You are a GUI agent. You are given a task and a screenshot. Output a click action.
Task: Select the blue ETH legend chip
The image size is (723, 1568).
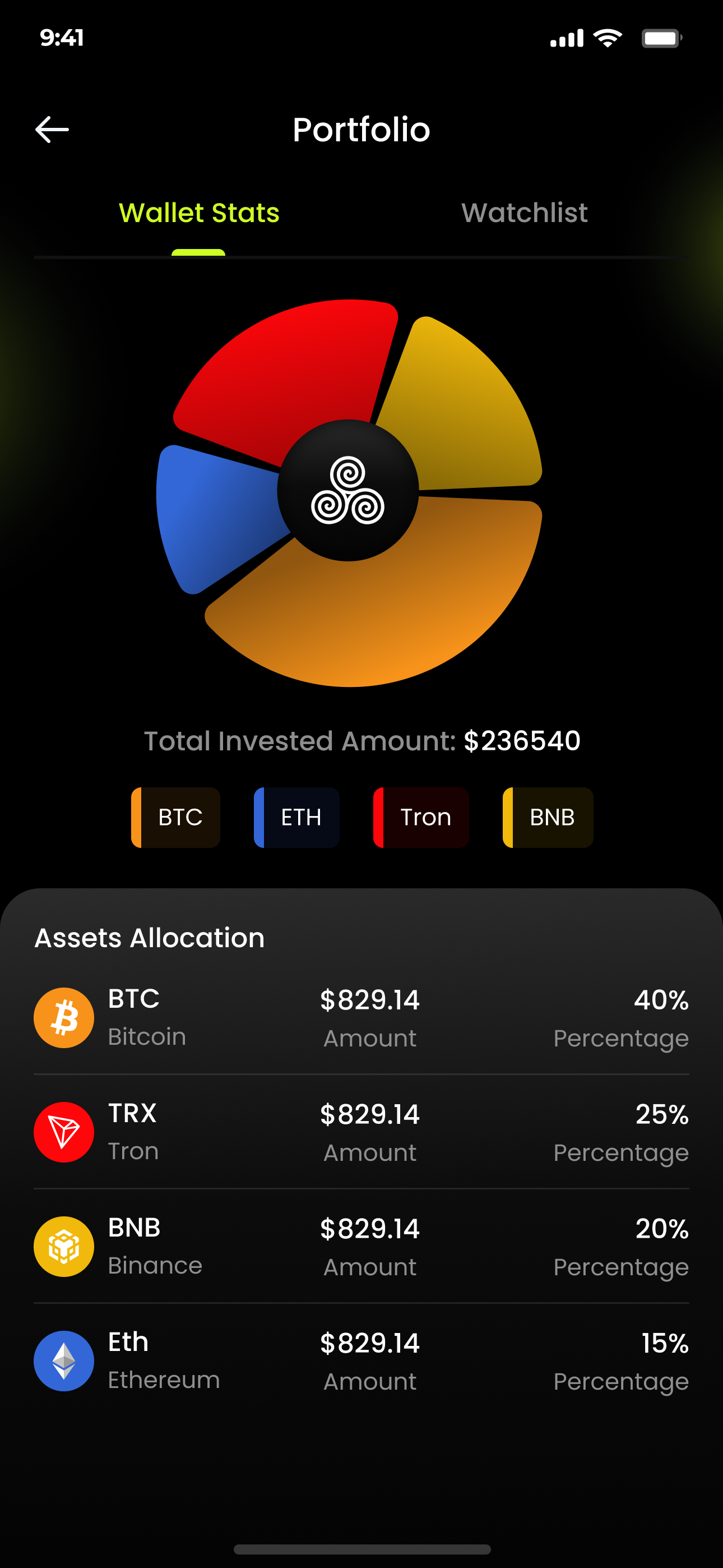296,817
